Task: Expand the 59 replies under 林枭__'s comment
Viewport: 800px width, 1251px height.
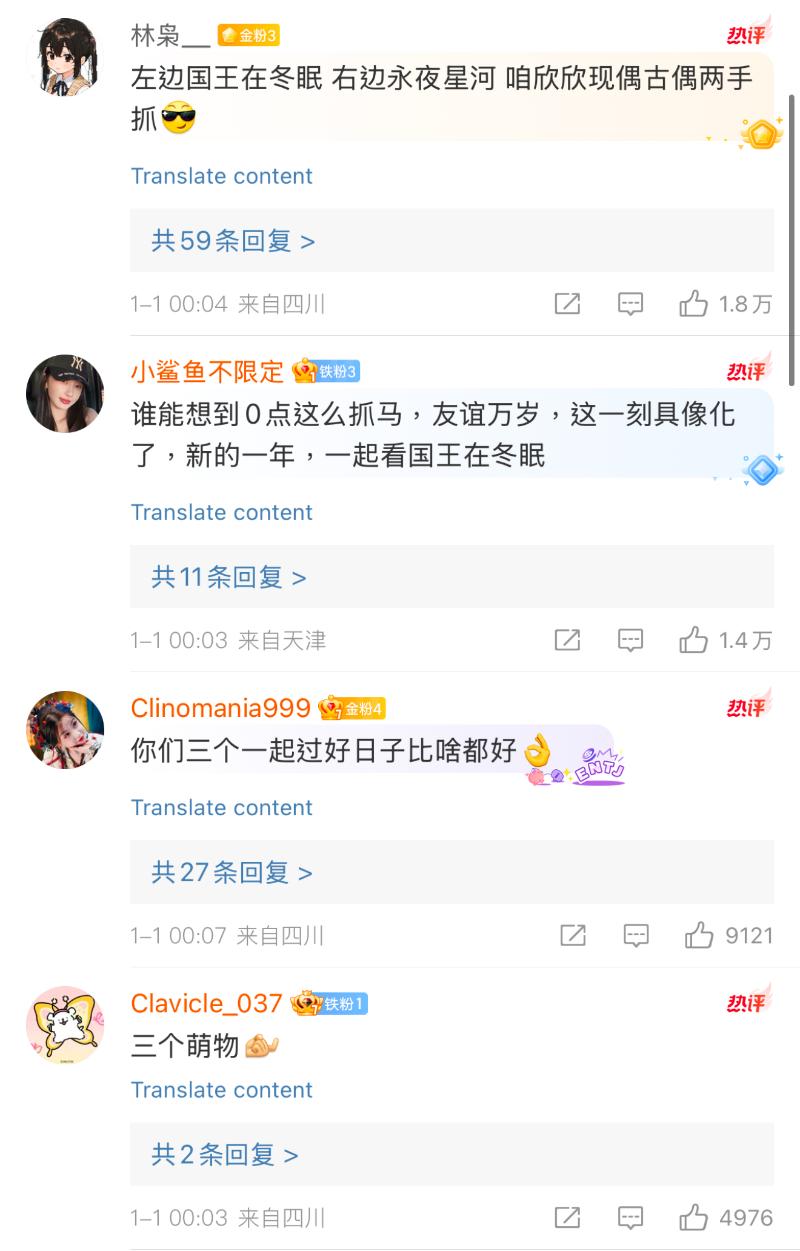Action: click(x=233, y=241)
